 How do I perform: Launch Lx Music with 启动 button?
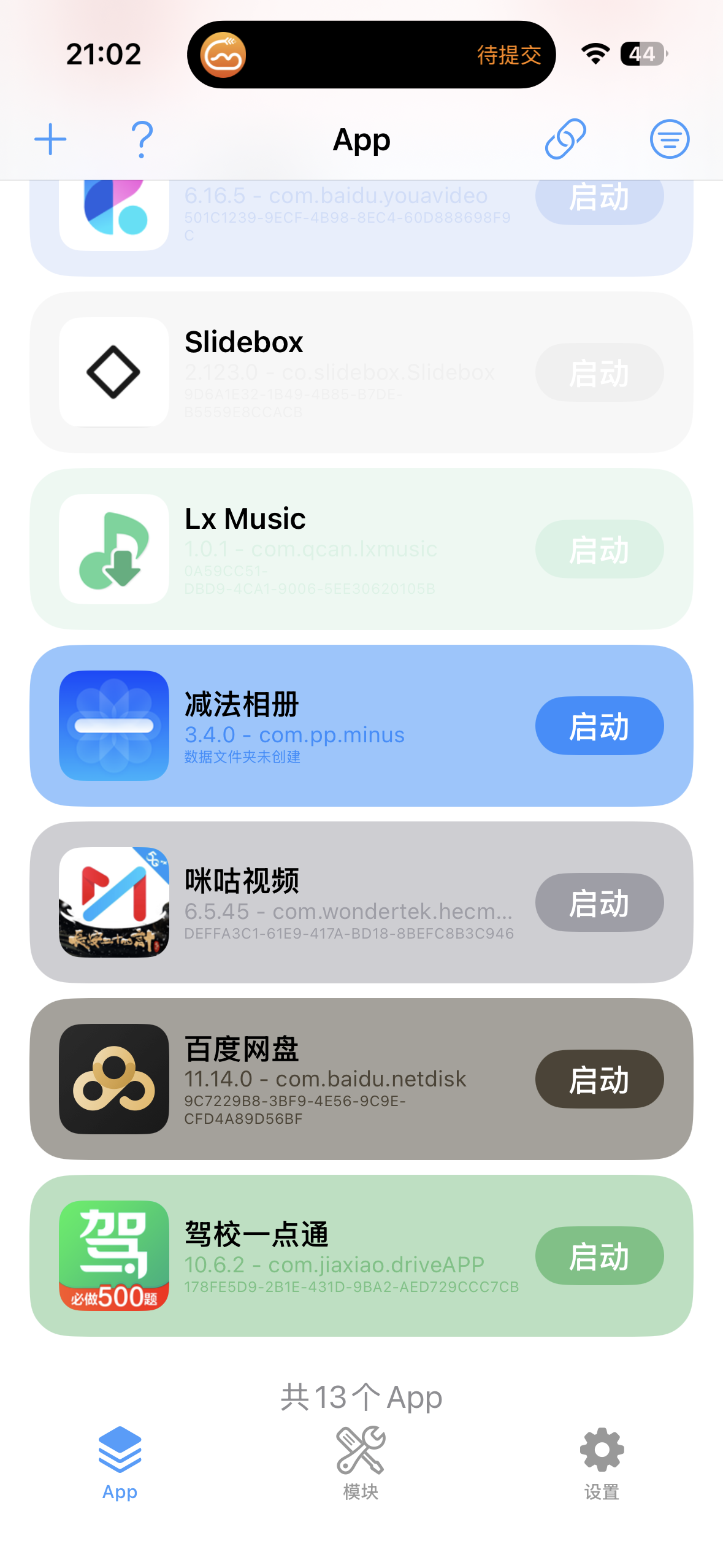599,549
